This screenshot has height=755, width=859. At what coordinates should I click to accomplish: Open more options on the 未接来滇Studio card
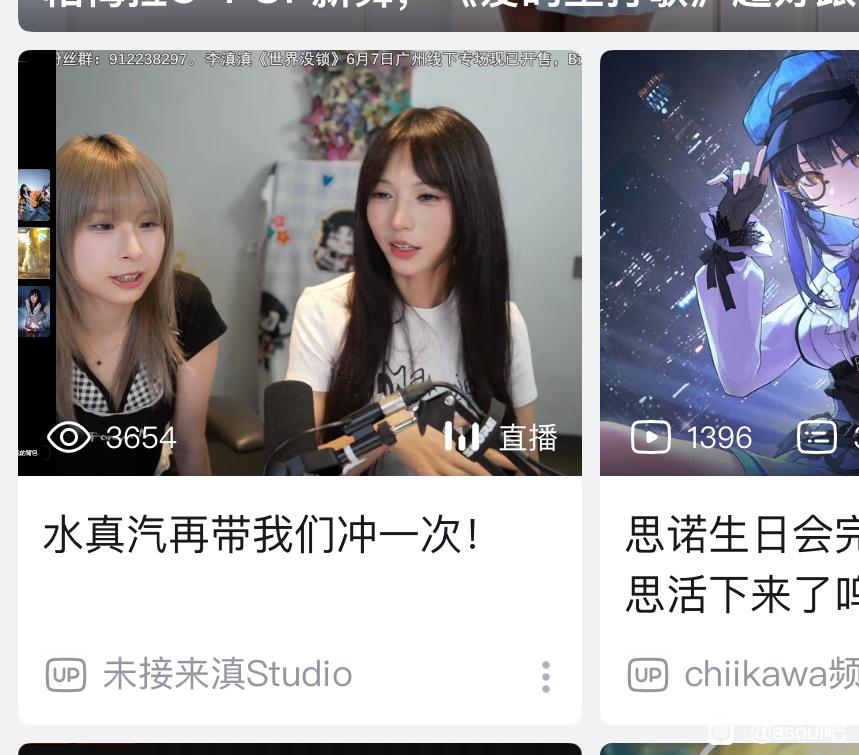click(546, 677)
